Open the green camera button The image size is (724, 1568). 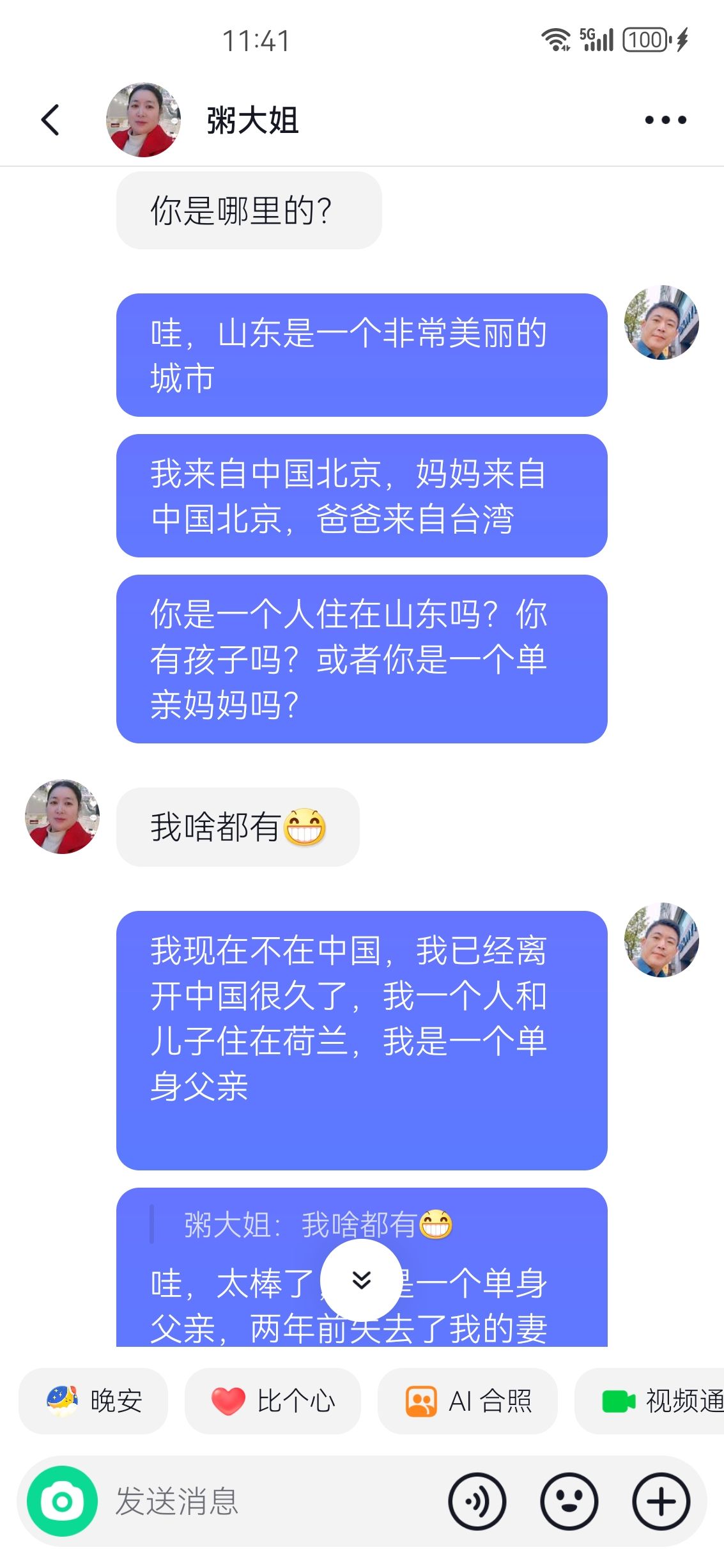[x=62, y=1501]
